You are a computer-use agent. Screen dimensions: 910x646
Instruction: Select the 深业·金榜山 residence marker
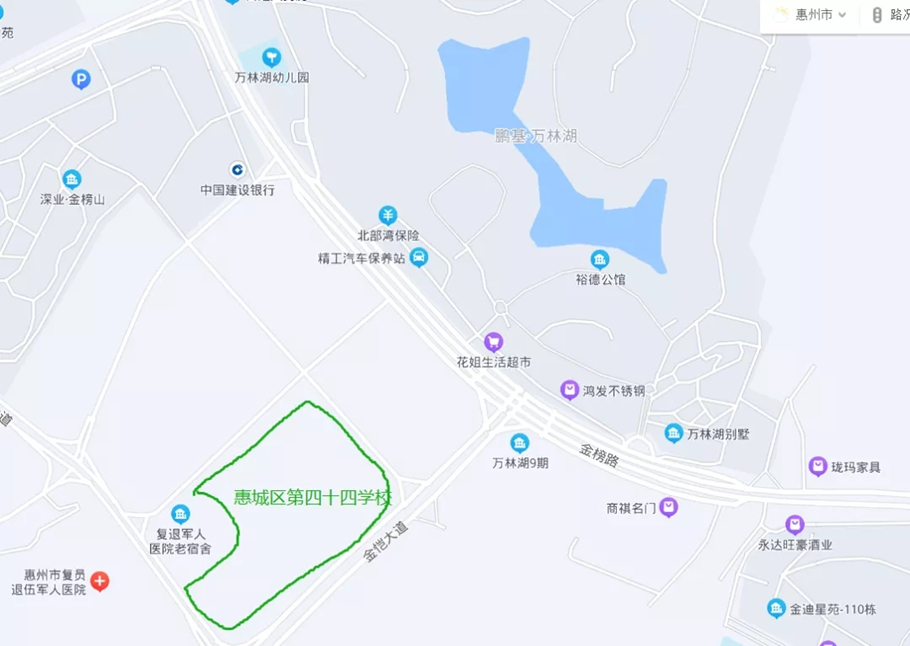[x=72, y=180]
